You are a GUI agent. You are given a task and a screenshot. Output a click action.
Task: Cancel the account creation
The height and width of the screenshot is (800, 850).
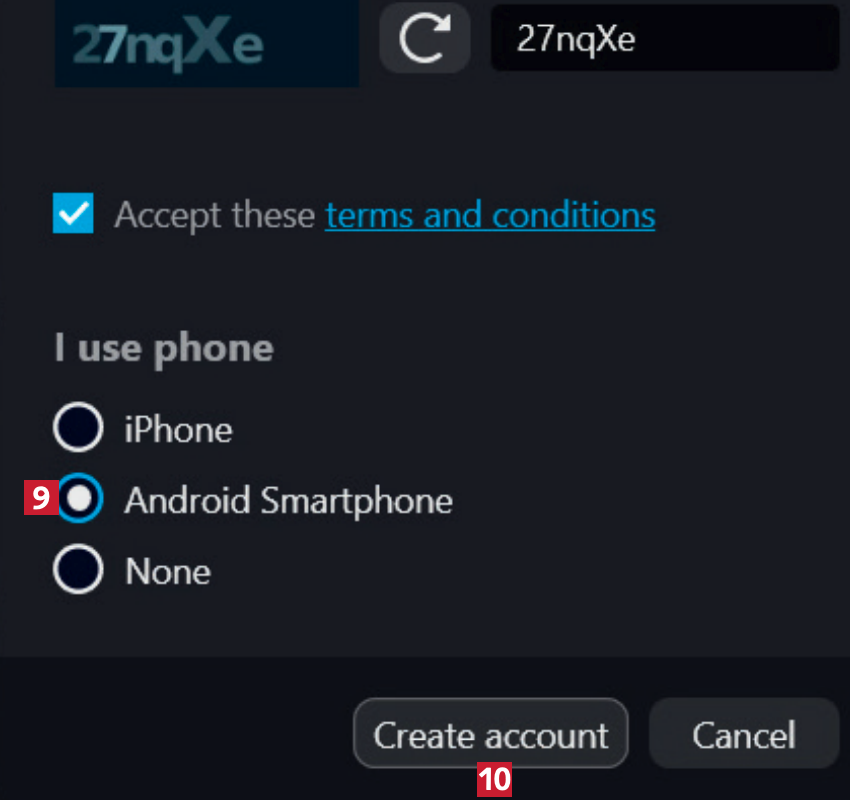click(x=743, y=735)
